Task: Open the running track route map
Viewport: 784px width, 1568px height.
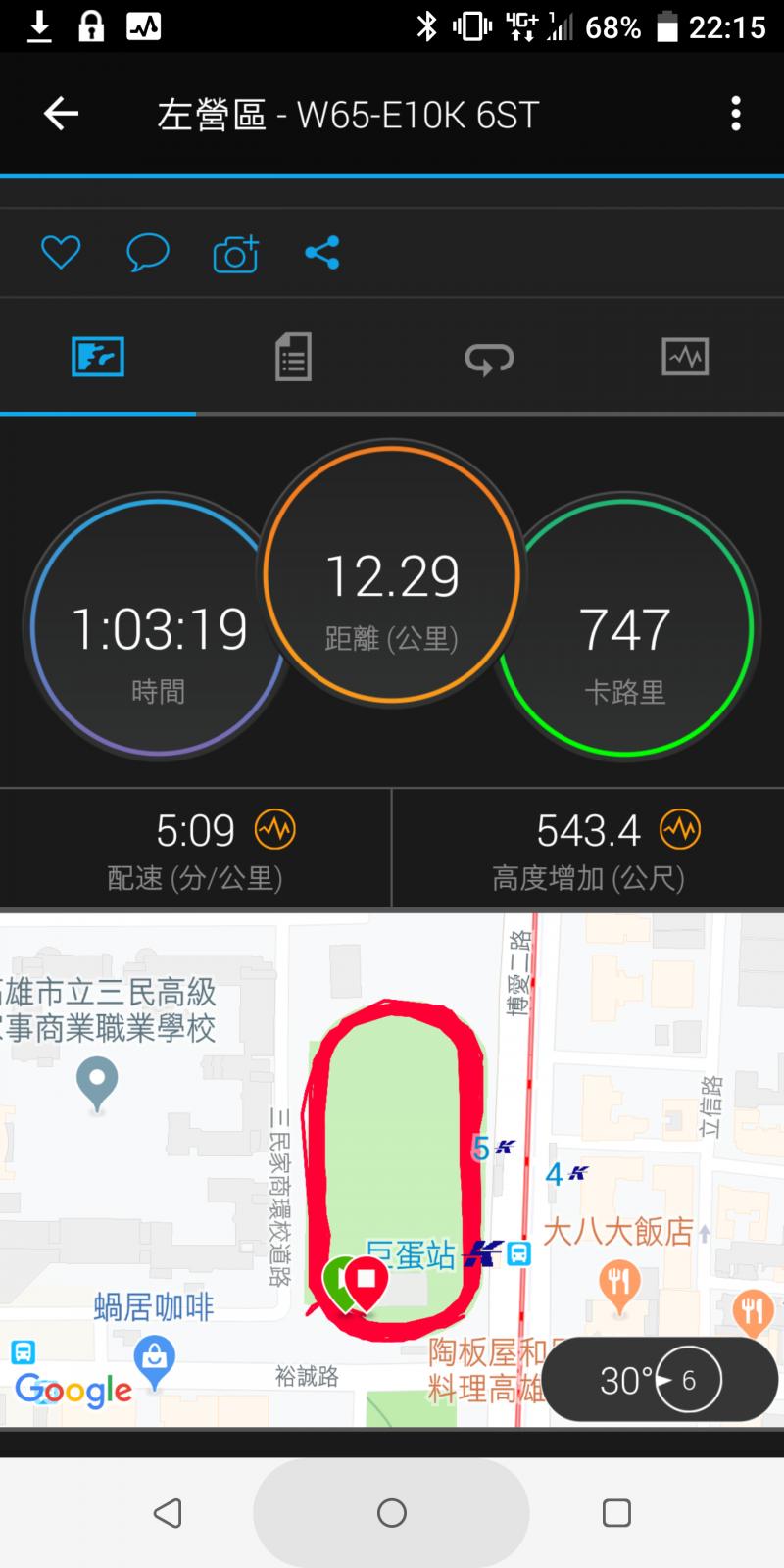Action: pyautogui.click(x=392, y=1166)
